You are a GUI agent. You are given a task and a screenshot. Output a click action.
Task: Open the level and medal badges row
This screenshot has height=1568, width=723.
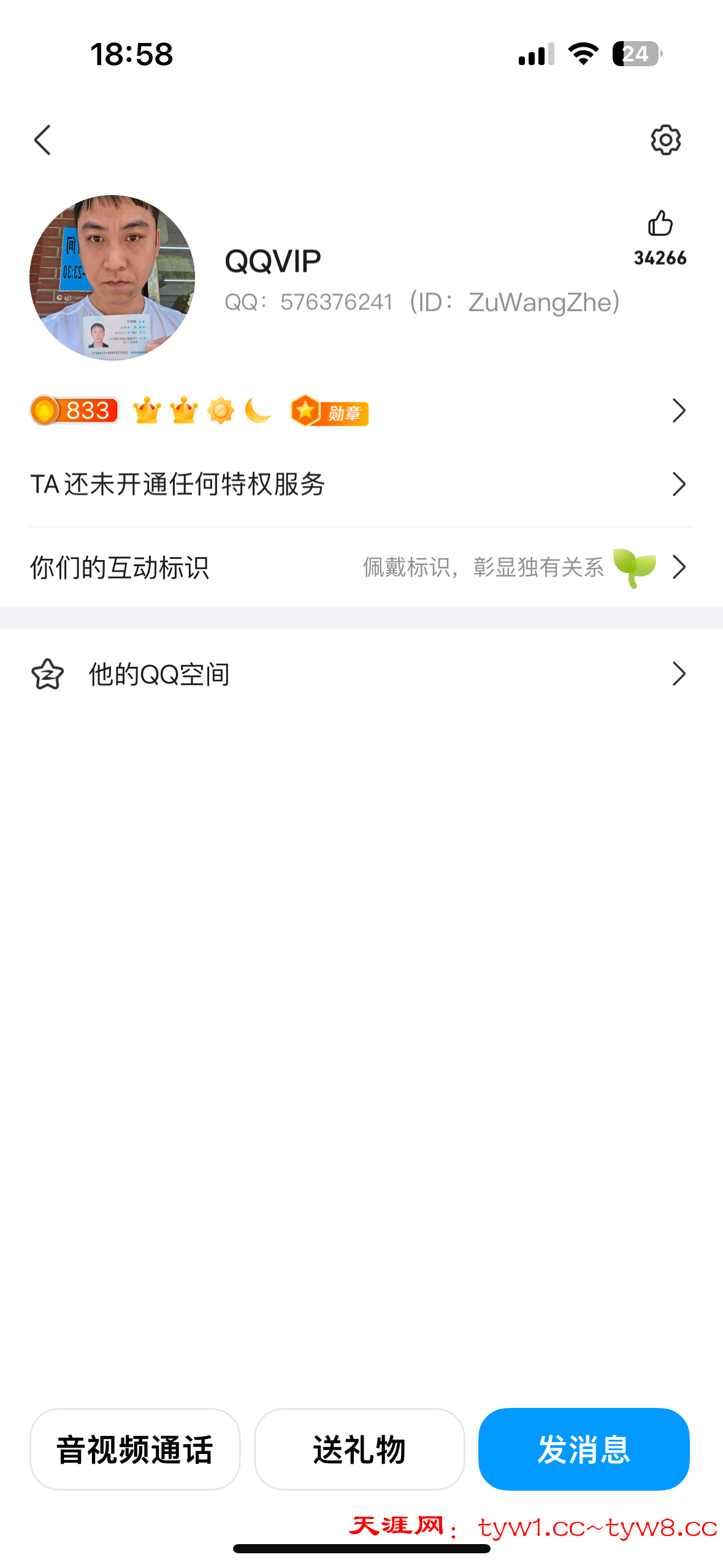(361, 411)
